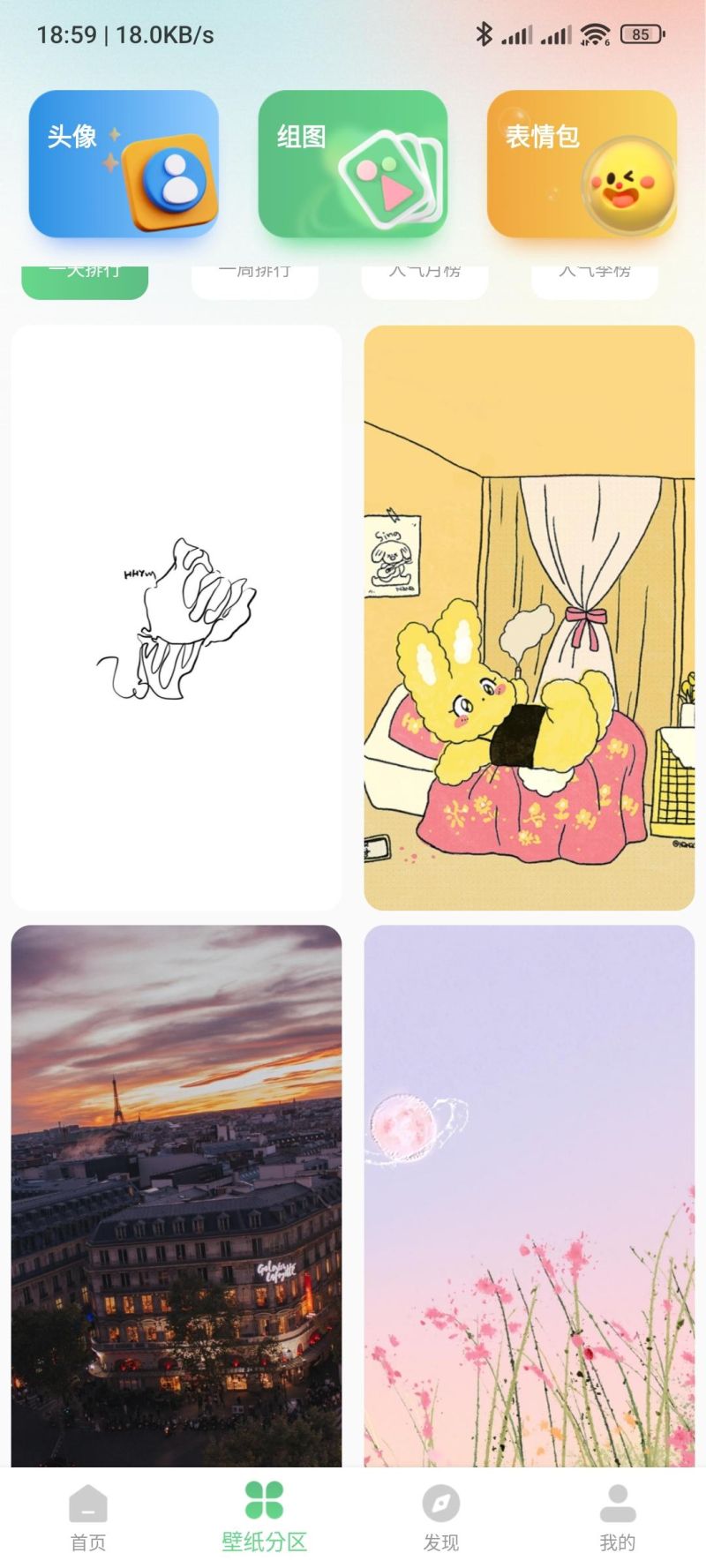Open the pink flowers pastel wallpaper

529,1196
